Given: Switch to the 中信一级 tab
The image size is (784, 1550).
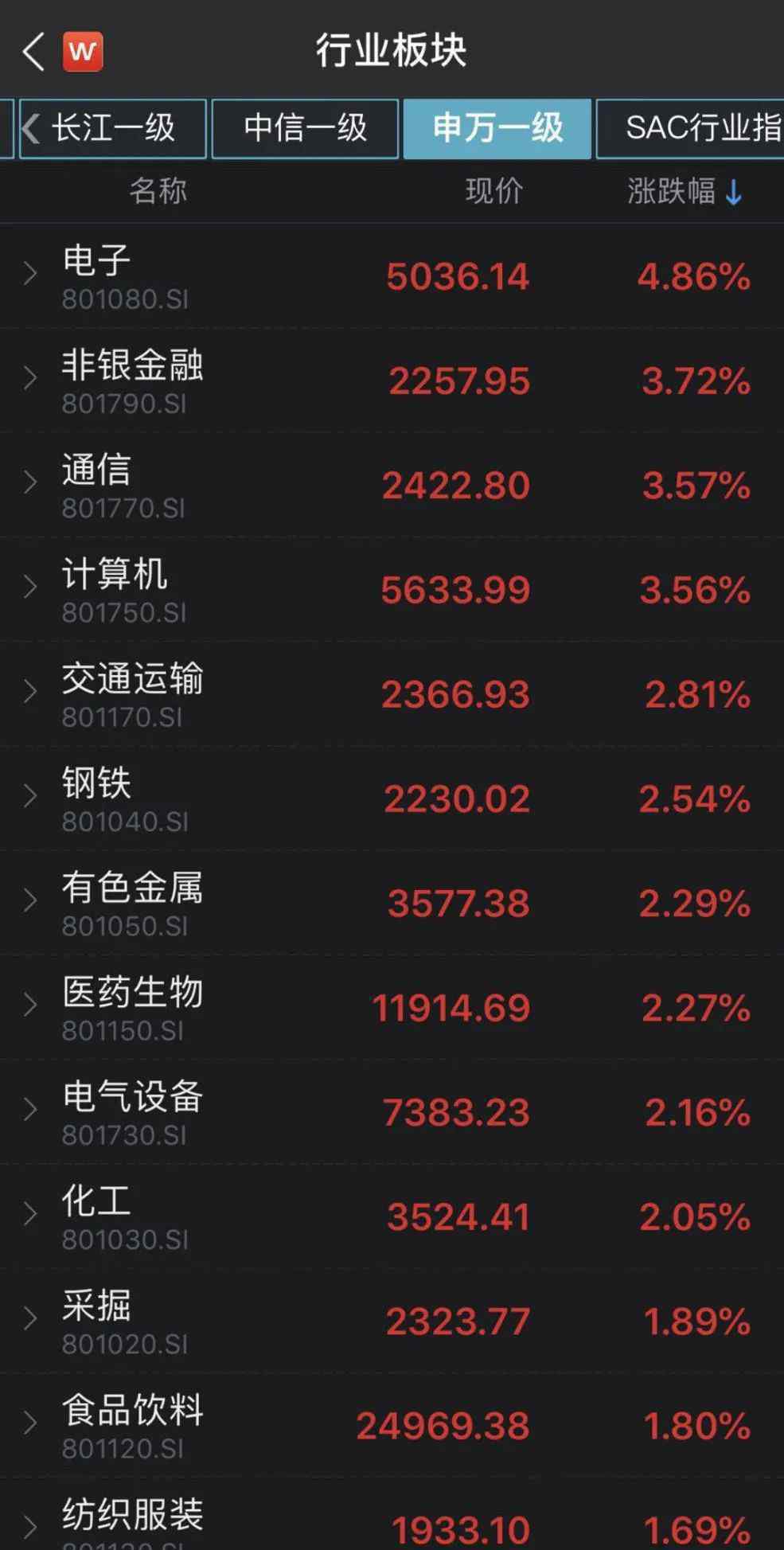Looking at the screenshot, I should 305,128.
